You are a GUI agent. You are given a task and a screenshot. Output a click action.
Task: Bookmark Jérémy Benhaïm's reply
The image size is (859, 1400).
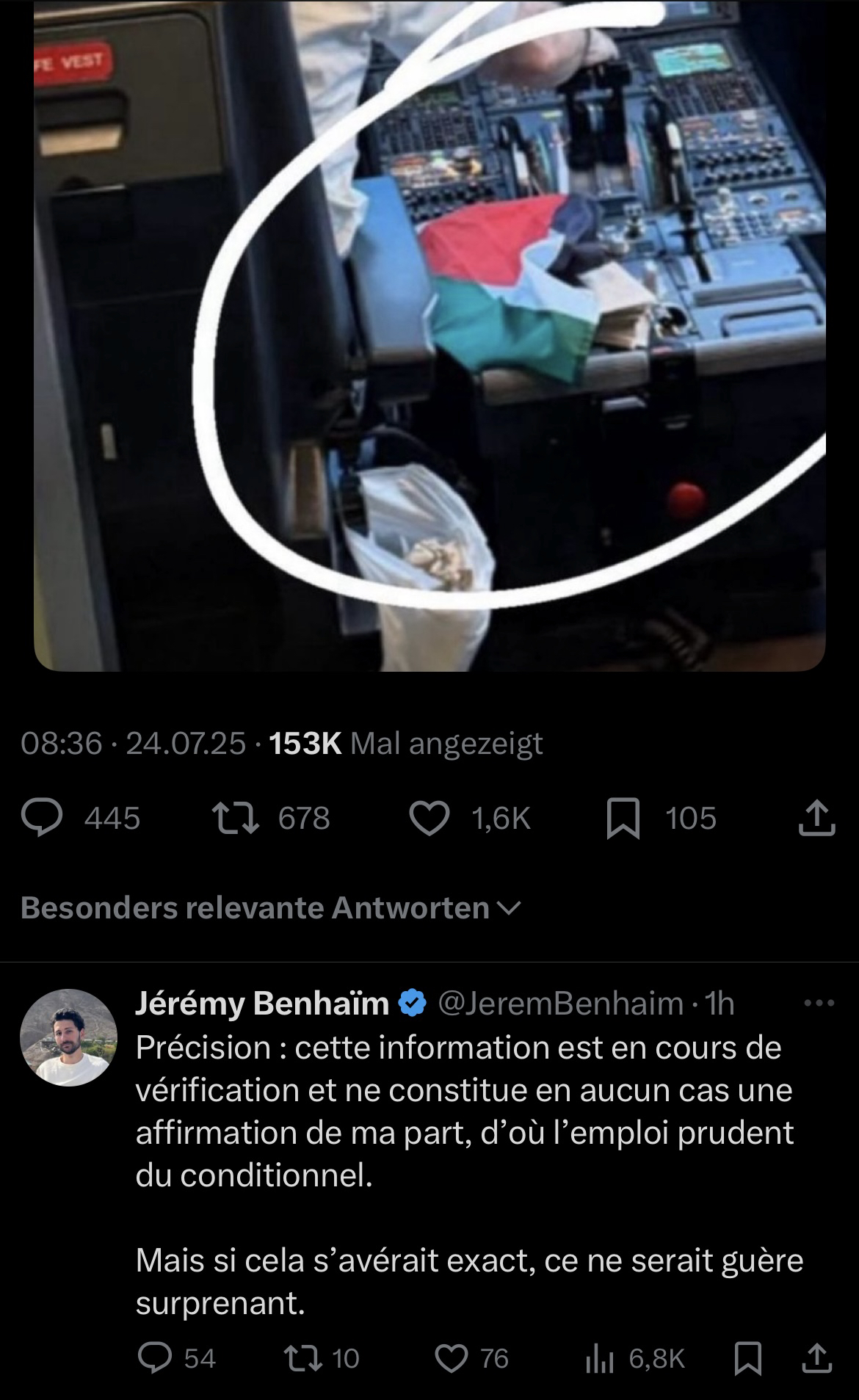click(747, 1359)
